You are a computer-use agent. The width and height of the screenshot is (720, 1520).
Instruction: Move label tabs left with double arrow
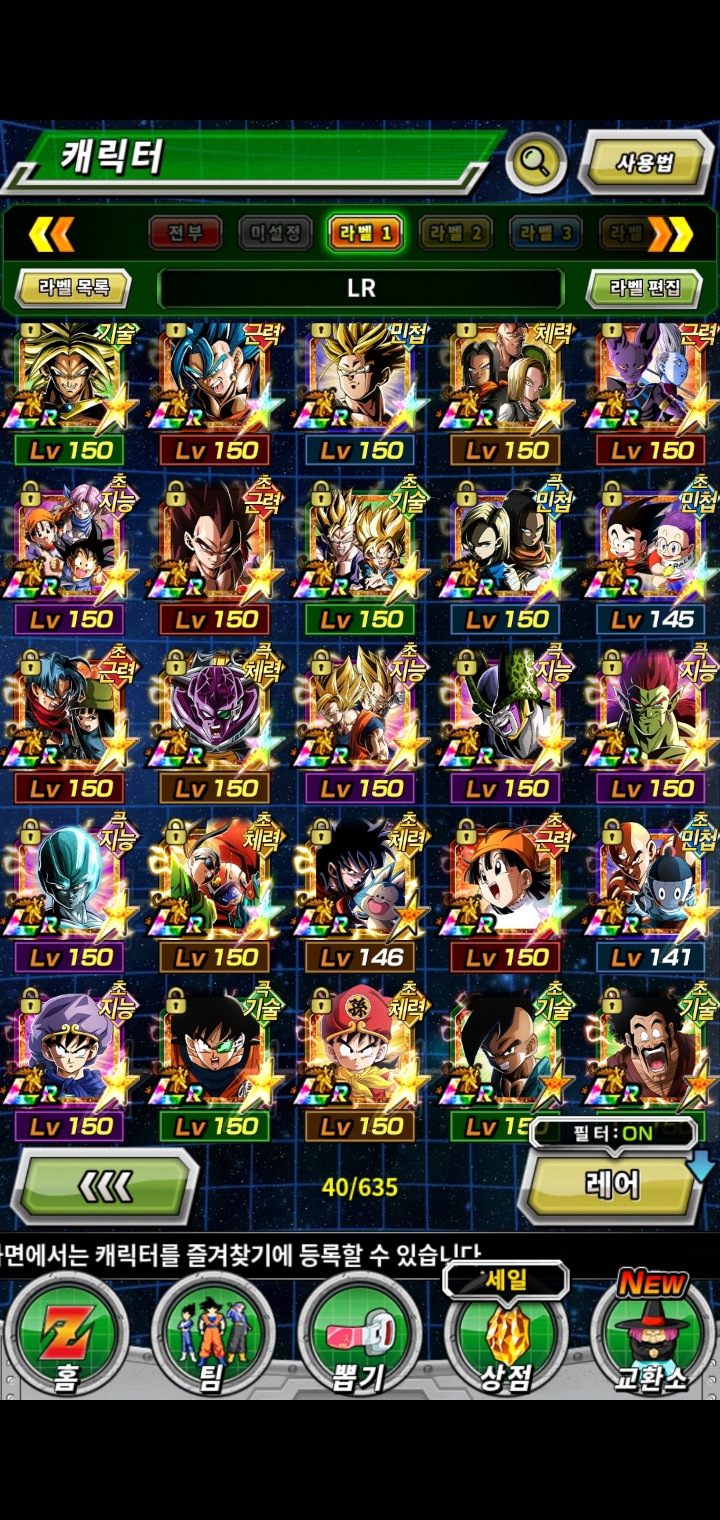coord(51,234)
